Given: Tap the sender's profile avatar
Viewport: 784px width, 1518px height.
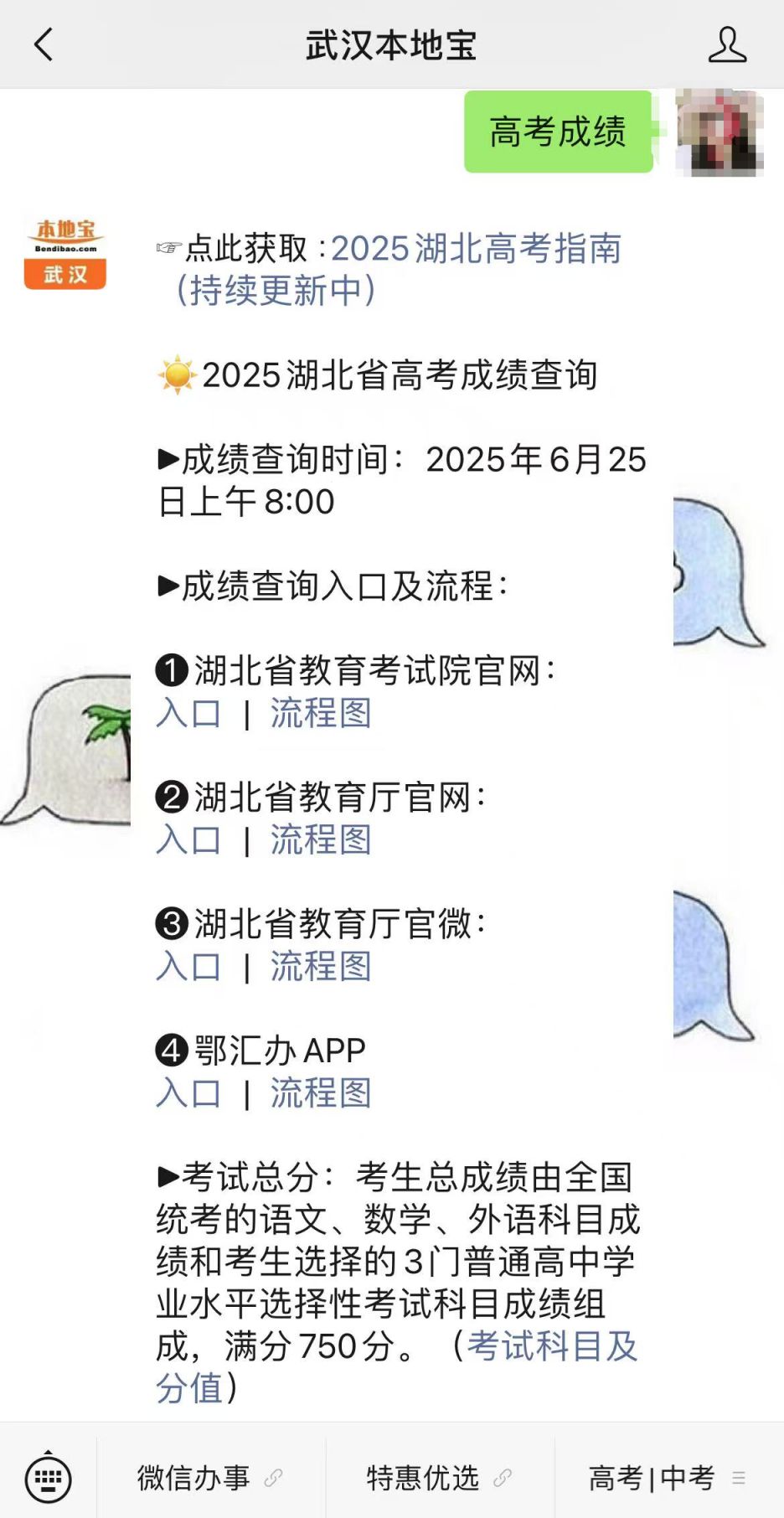Looking at the screenshot, I should pos(720,132).
